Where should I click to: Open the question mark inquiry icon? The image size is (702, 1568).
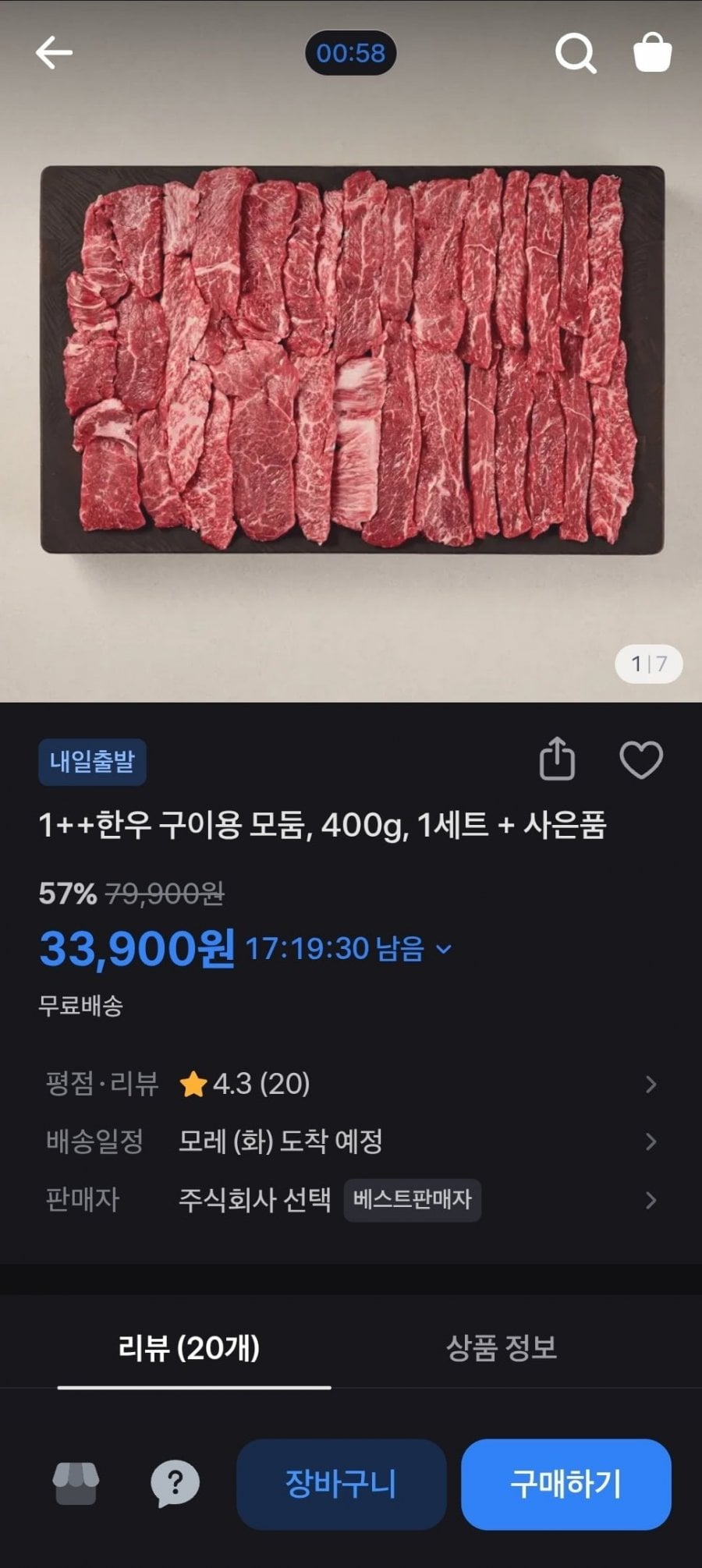[x=175, y=1484]
